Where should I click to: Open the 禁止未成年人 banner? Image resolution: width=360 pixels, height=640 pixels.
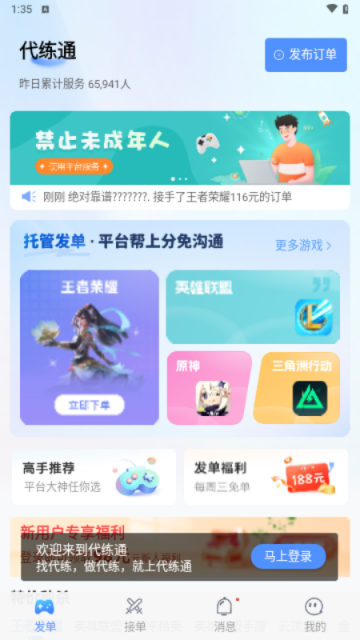pyautogui.click(x=180, y=148)
